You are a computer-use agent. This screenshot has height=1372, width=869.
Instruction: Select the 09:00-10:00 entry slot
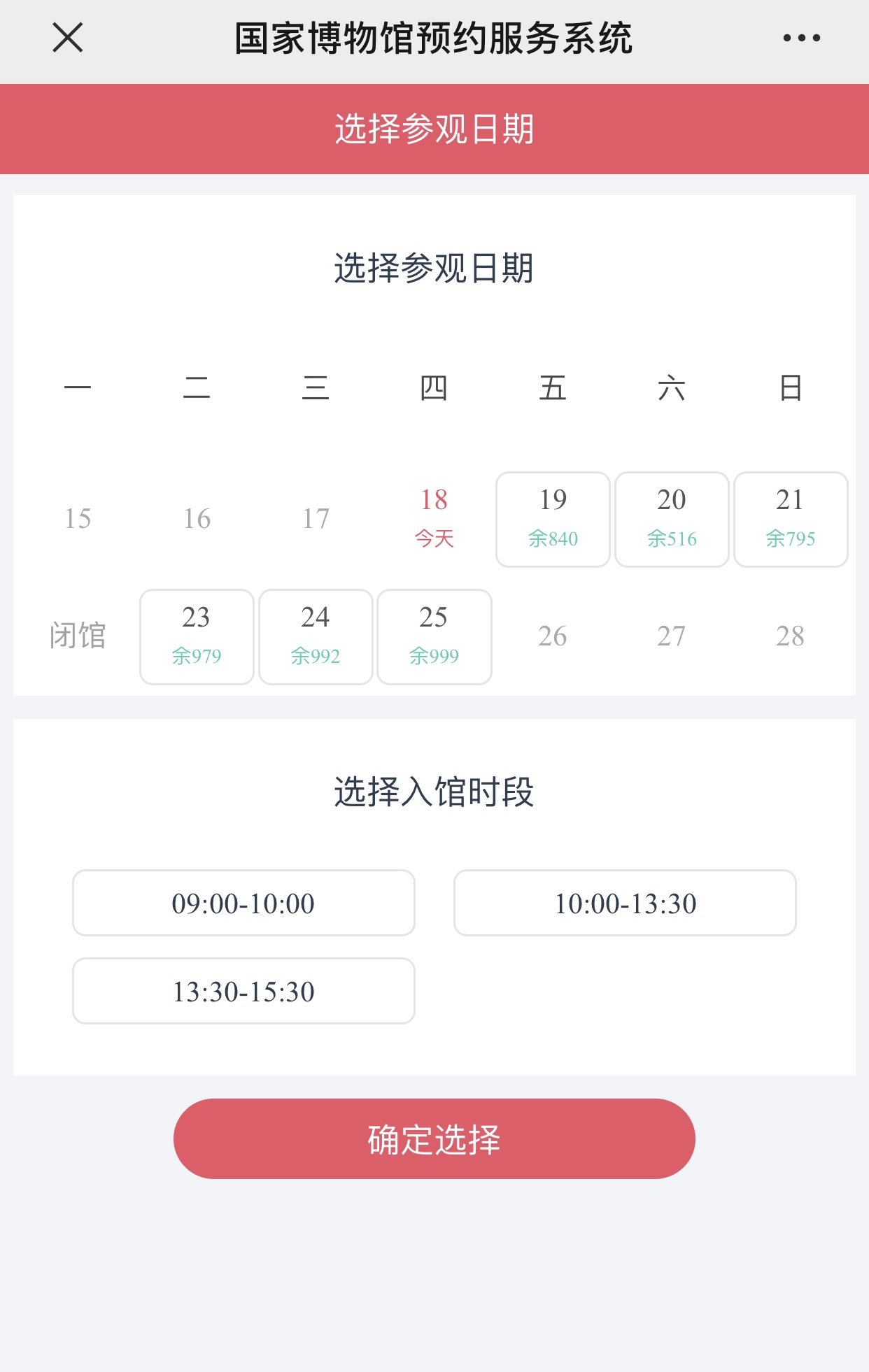243,903
